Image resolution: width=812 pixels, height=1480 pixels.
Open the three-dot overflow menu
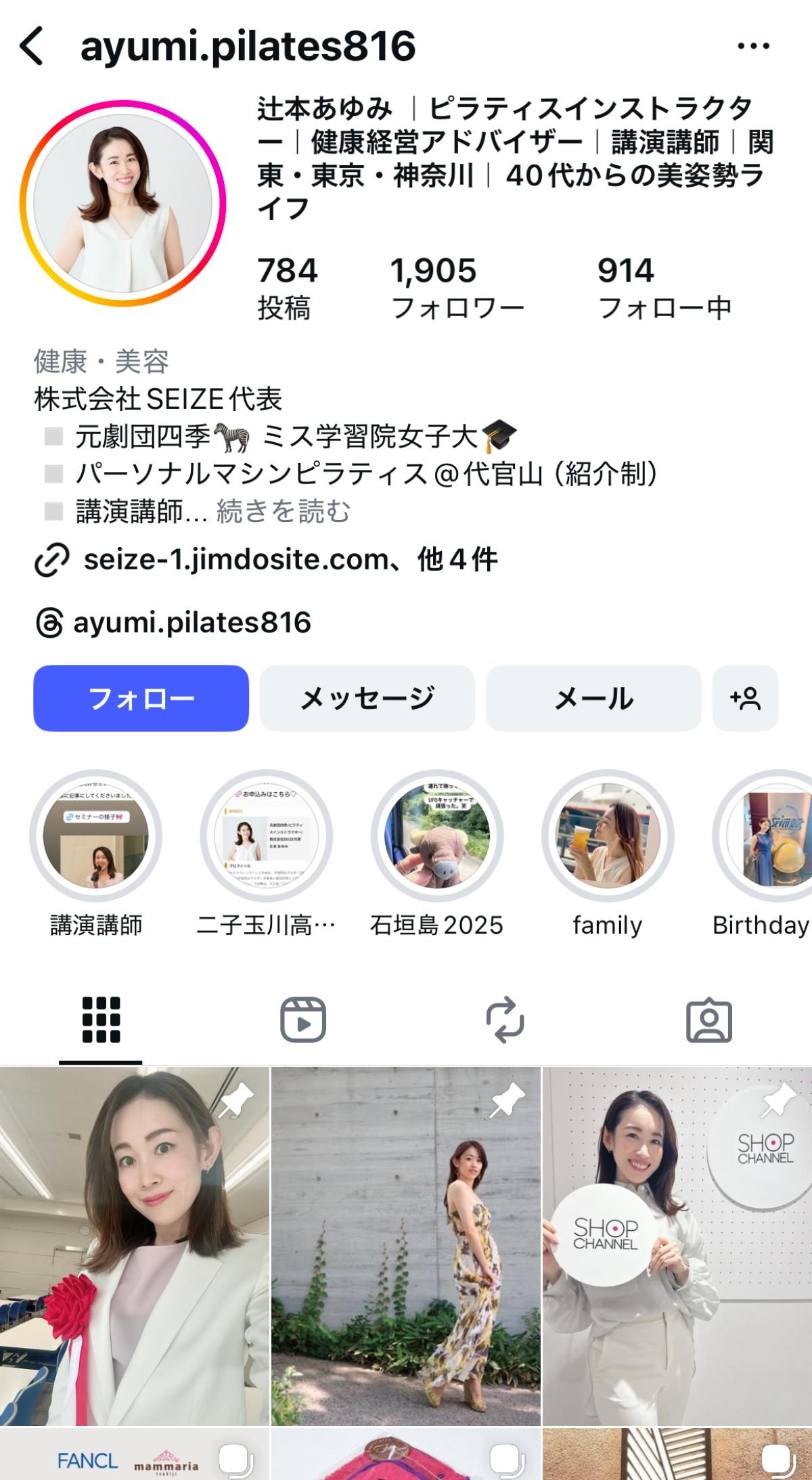(x=753, y=46)
